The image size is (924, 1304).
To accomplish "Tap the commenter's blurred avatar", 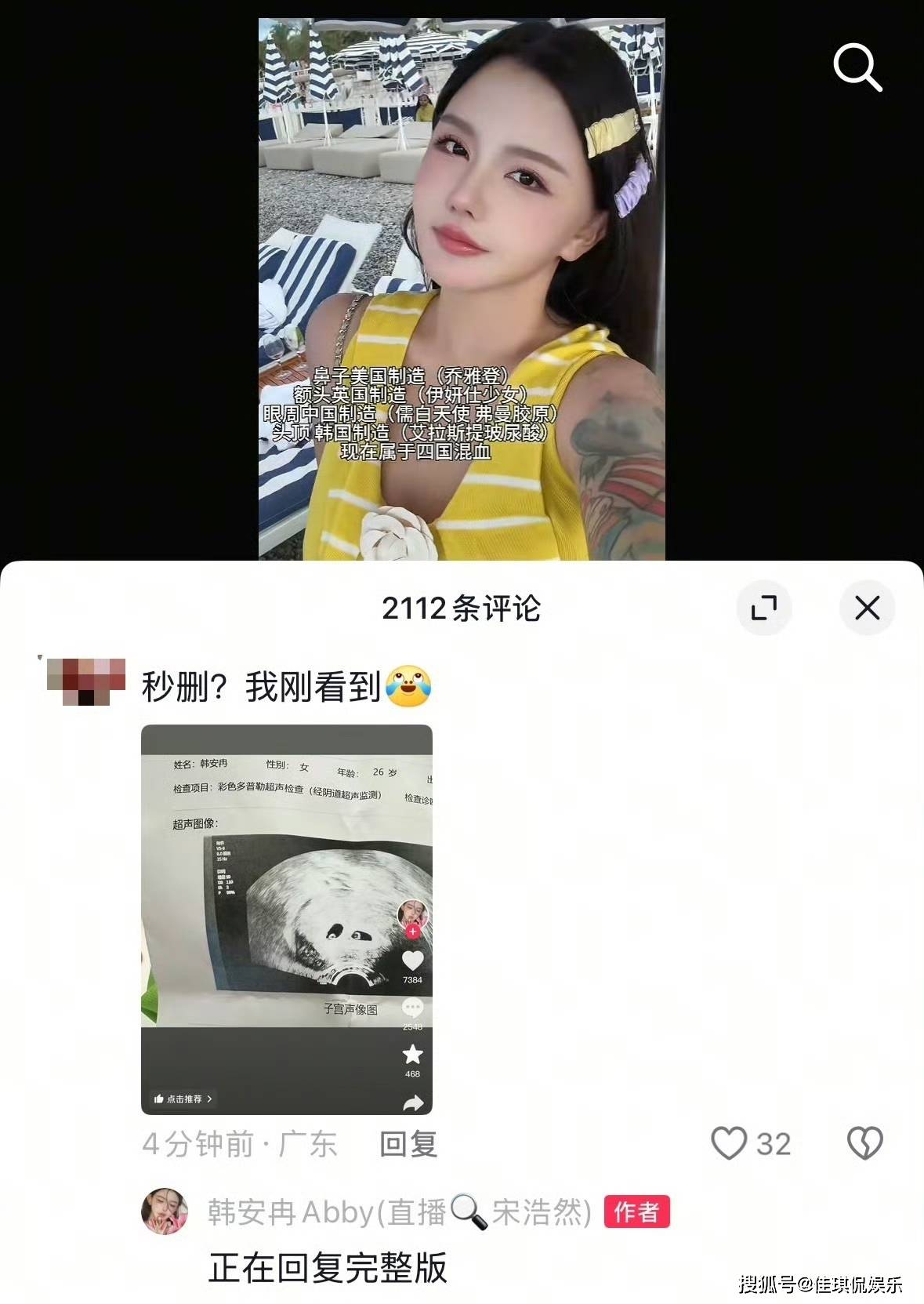I will [86, 681].
